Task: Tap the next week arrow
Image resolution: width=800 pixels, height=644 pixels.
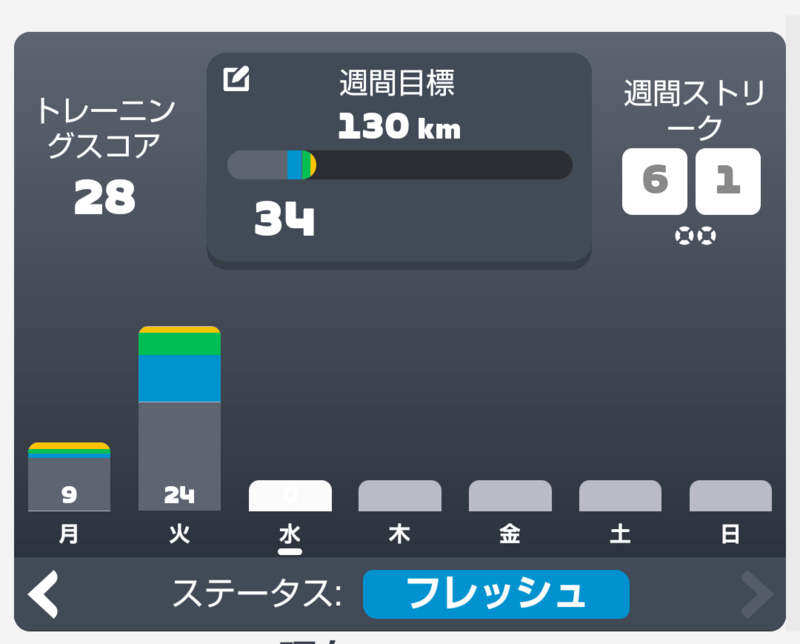Action: coord(755,595)
